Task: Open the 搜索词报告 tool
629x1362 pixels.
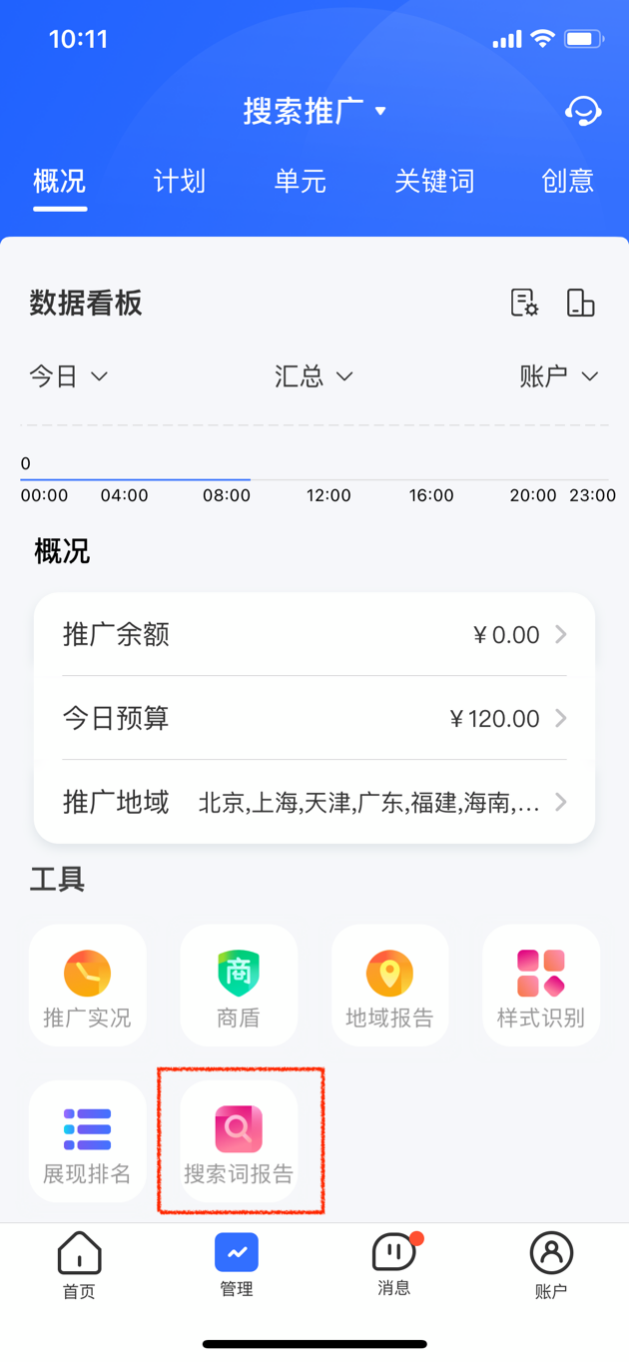Action: coord(238,1142)
